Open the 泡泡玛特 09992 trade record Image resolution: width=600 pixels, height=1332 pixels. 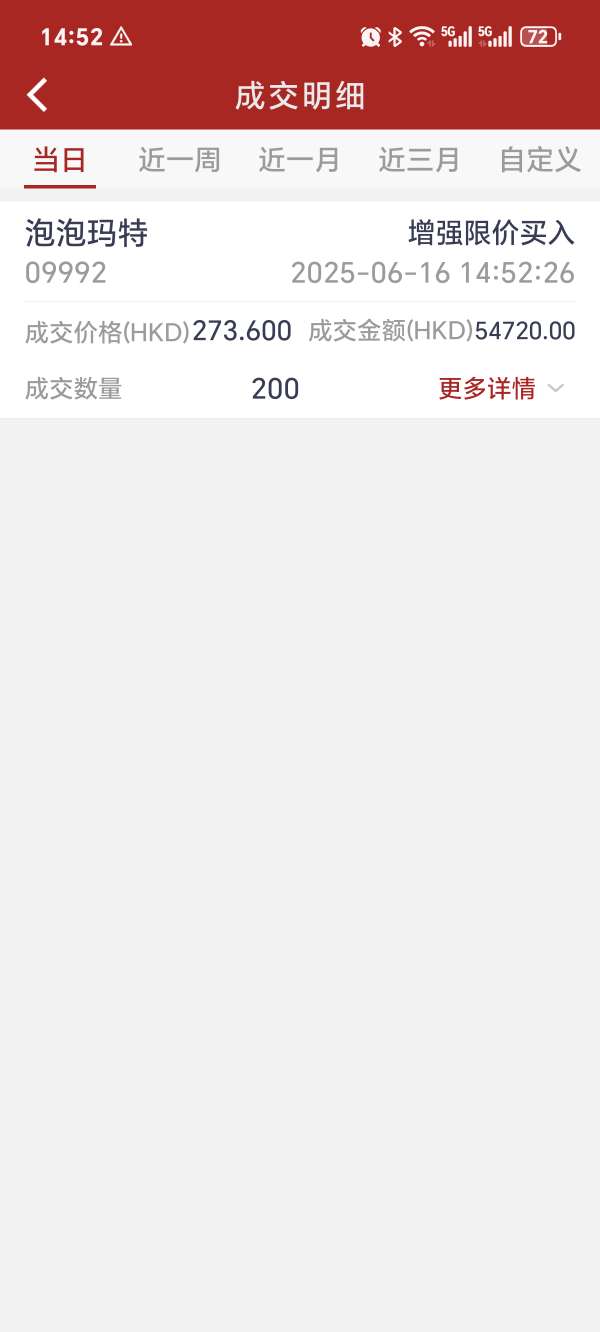coord(300,310)
